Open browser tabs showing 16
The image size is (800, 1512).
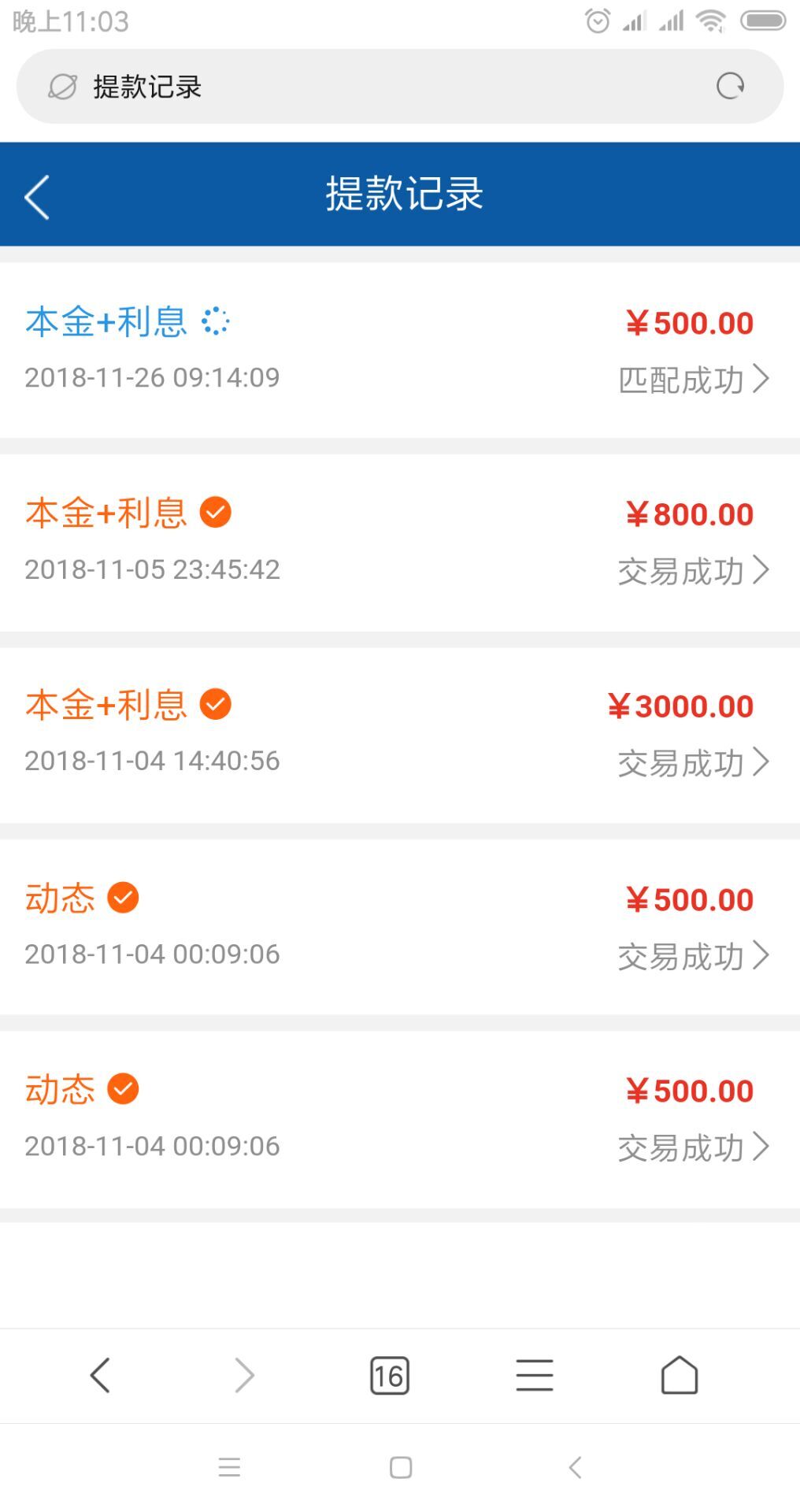(390, 1376)
